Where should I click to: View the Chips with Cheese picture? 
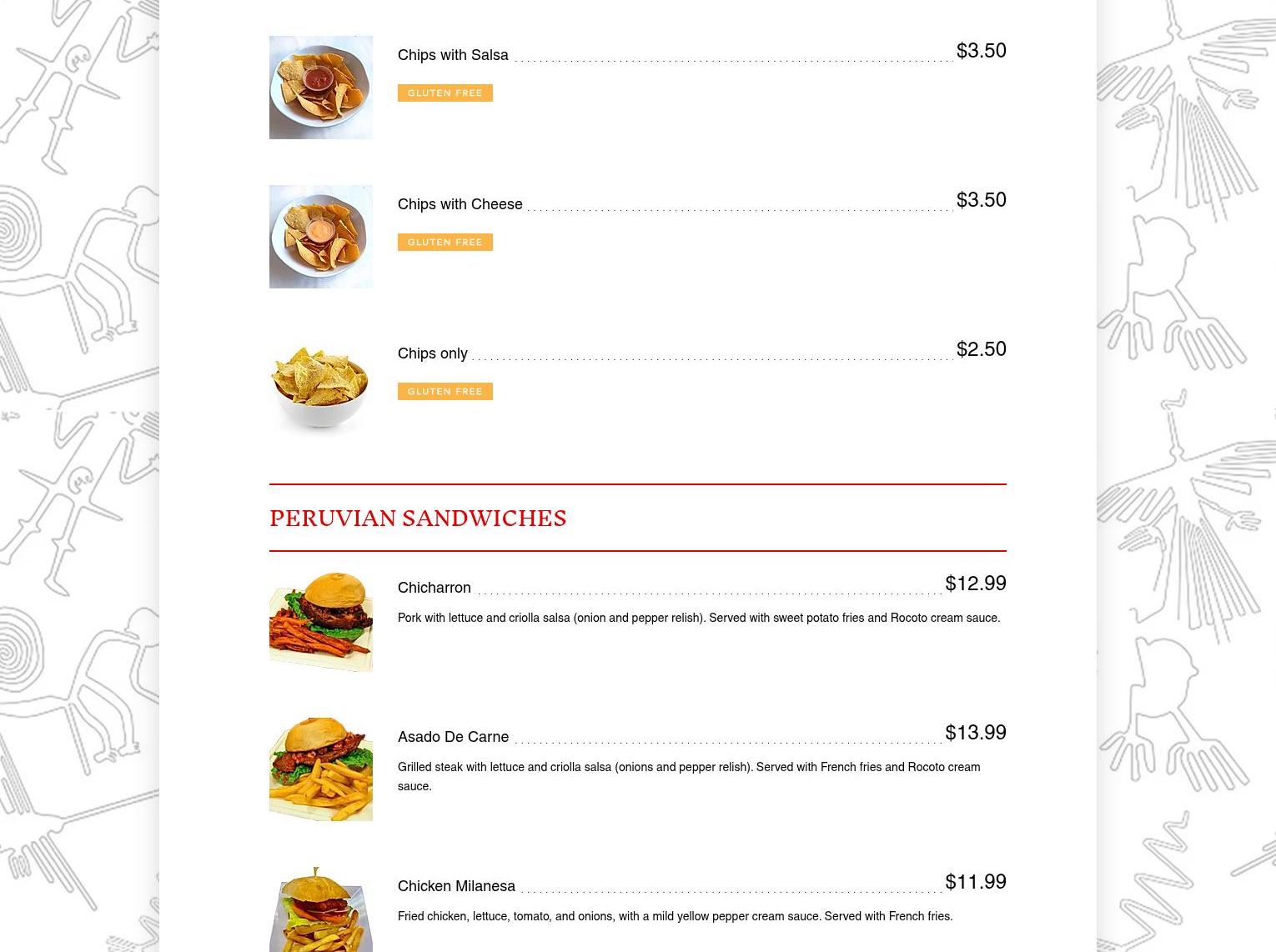[320, 237]
